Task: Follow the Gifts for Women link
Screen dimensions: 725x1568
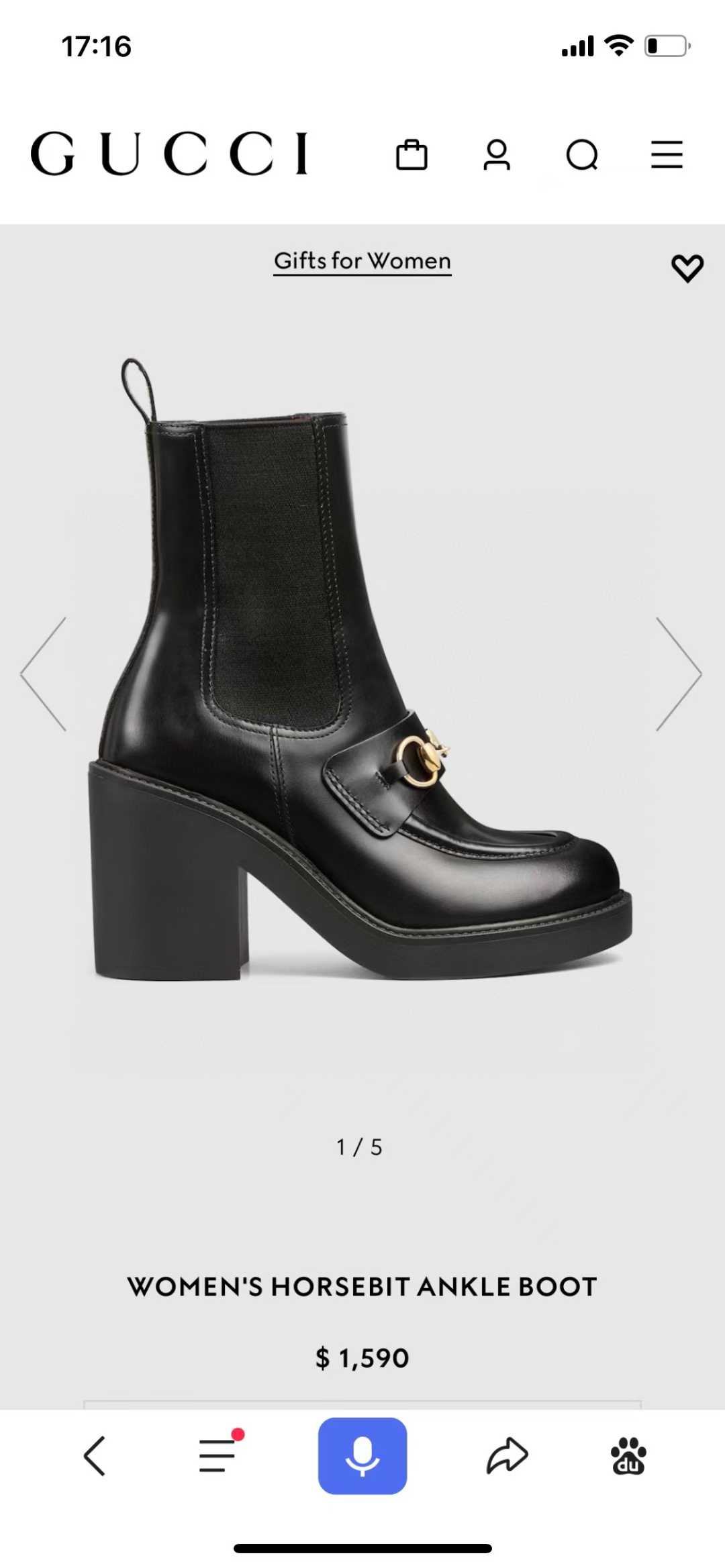Action: [362, 261]
